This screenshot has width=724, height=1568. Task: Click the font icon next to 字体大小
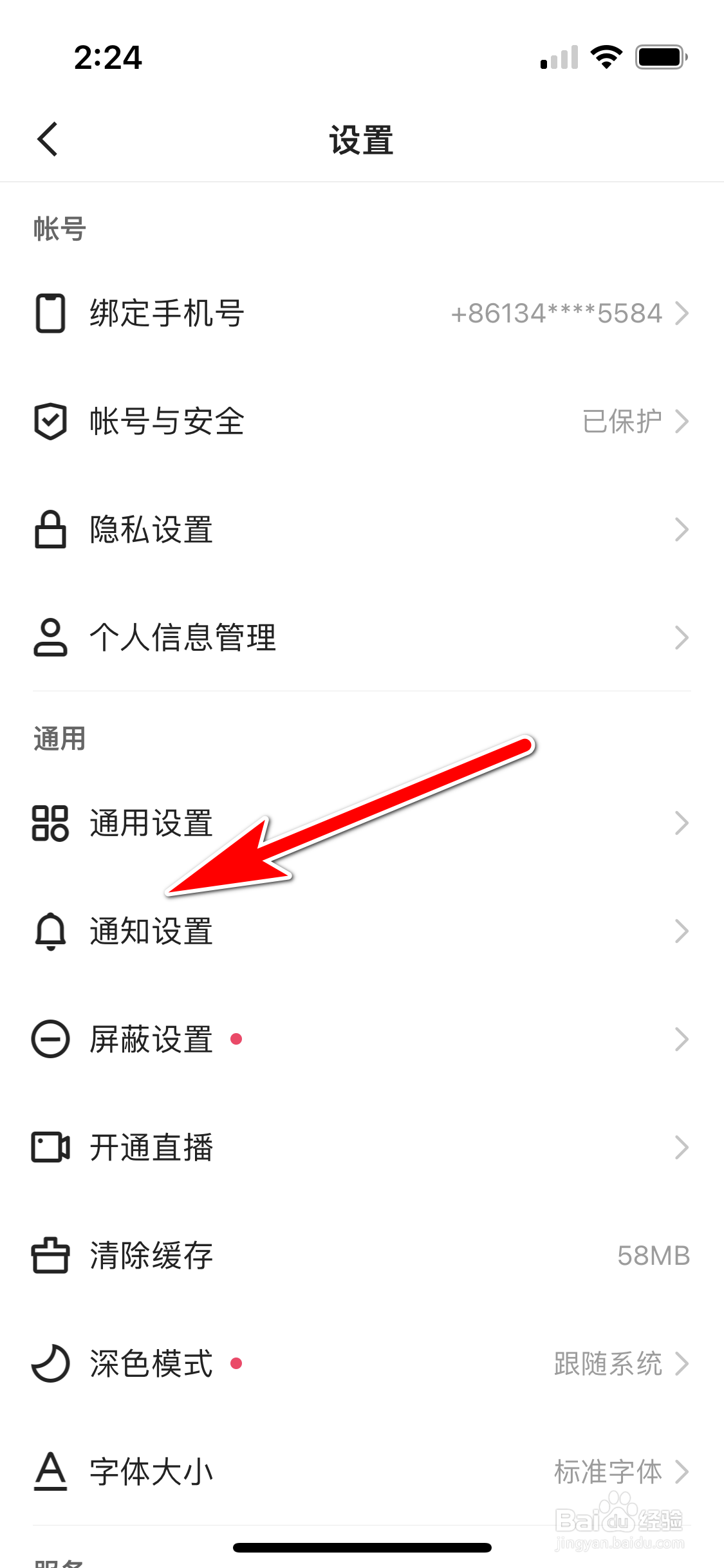50,1472
